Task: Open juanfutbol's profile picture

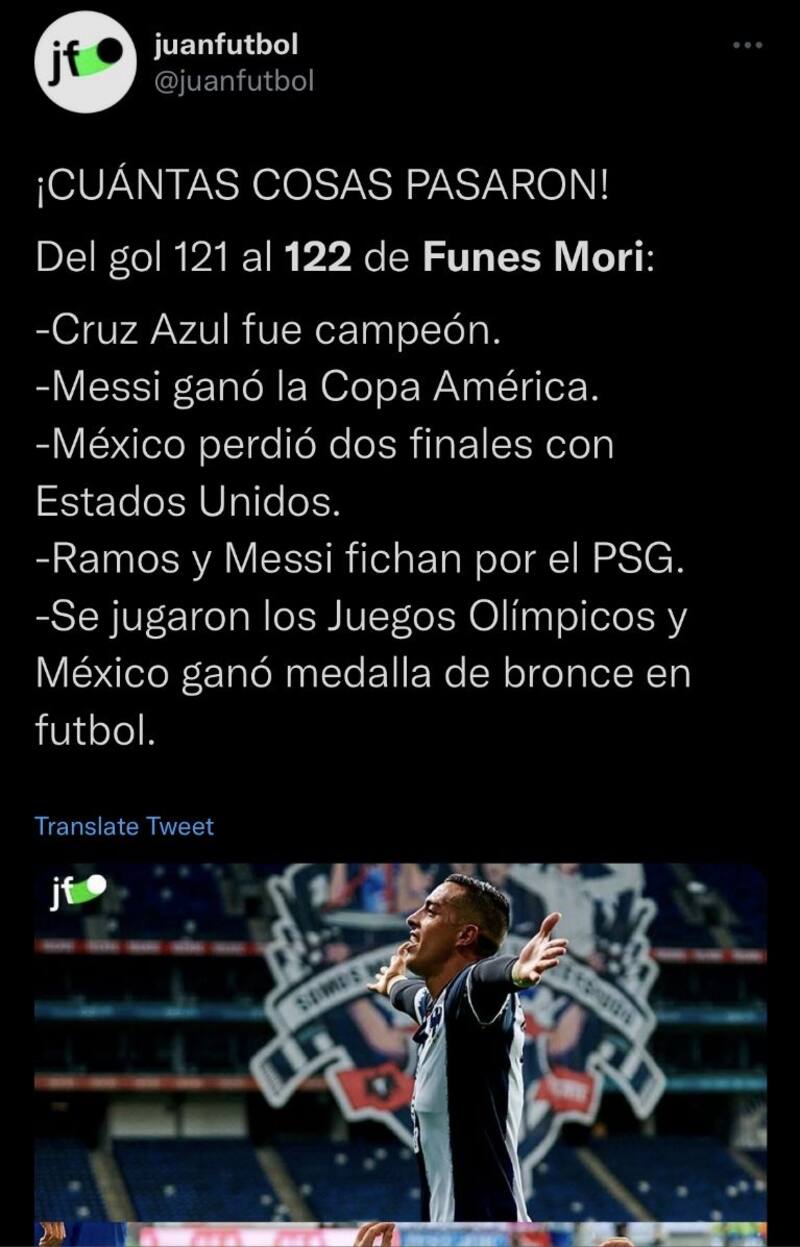Action: [85, 62]
